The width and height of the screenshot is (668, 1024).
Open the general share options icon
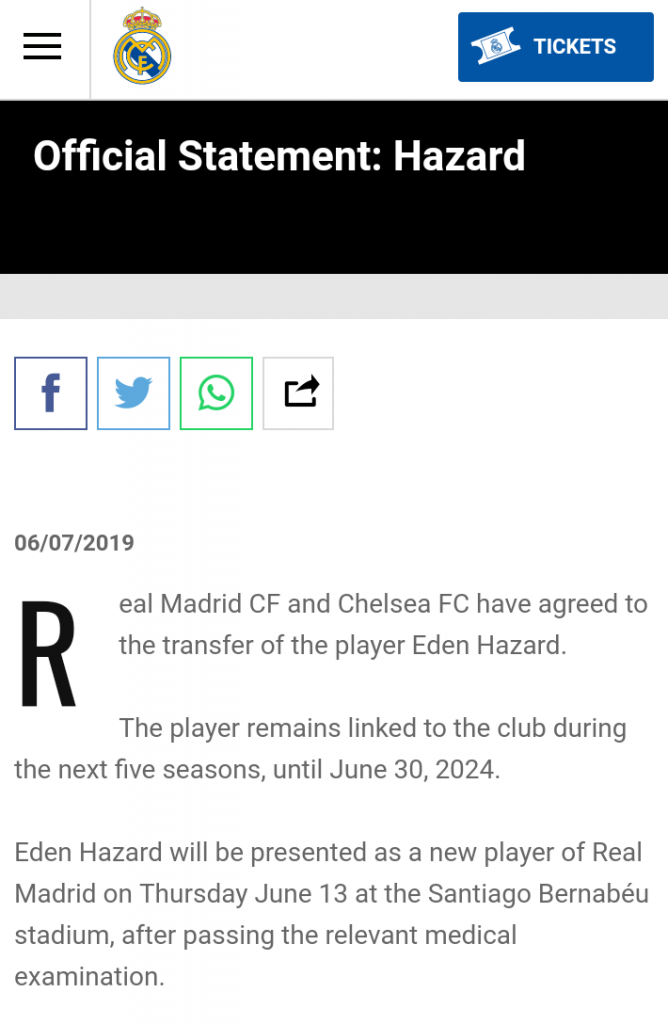pyautogui.click(x=299, y=393)
